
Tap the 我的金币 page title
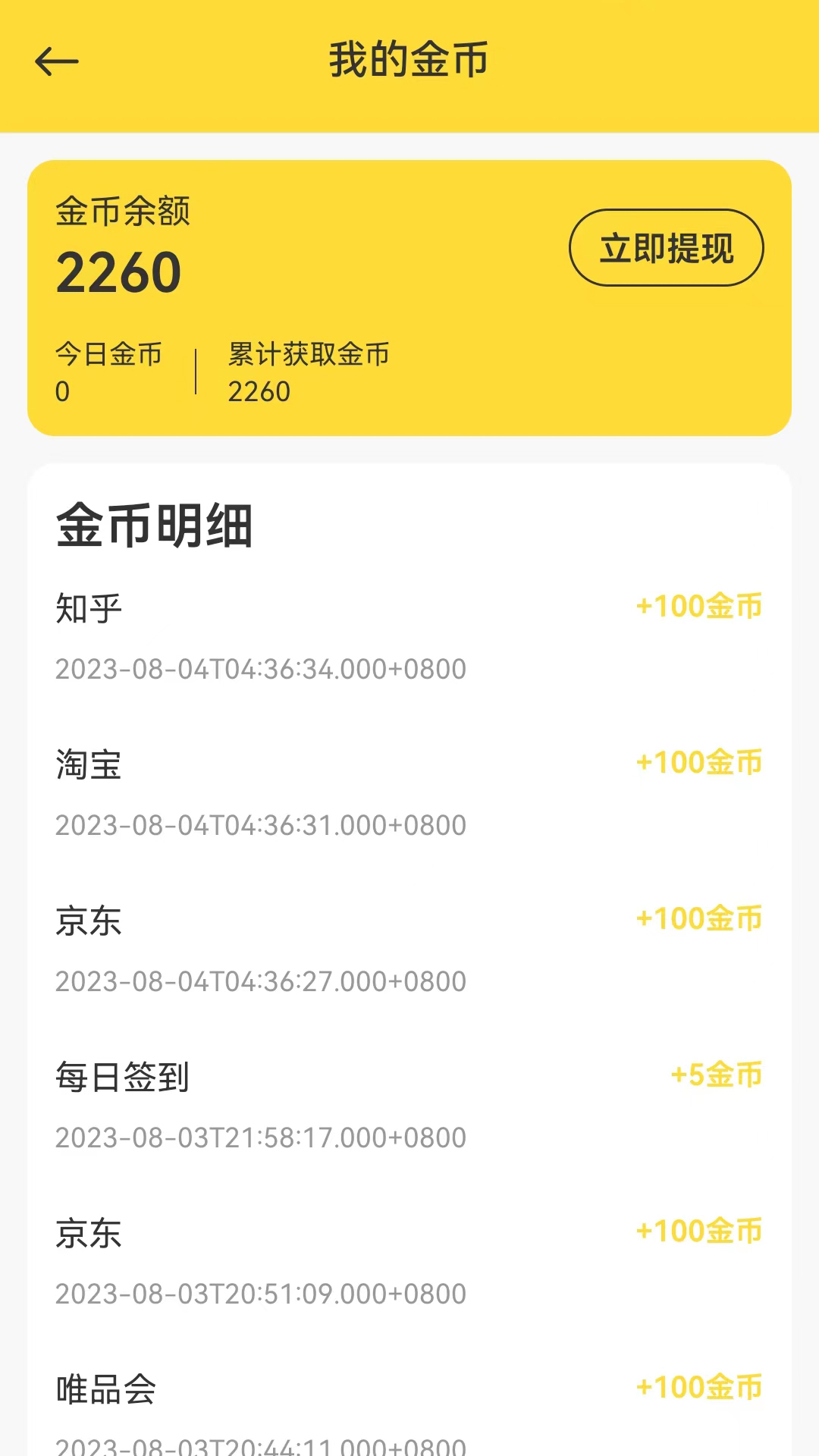tap(409, 60)
